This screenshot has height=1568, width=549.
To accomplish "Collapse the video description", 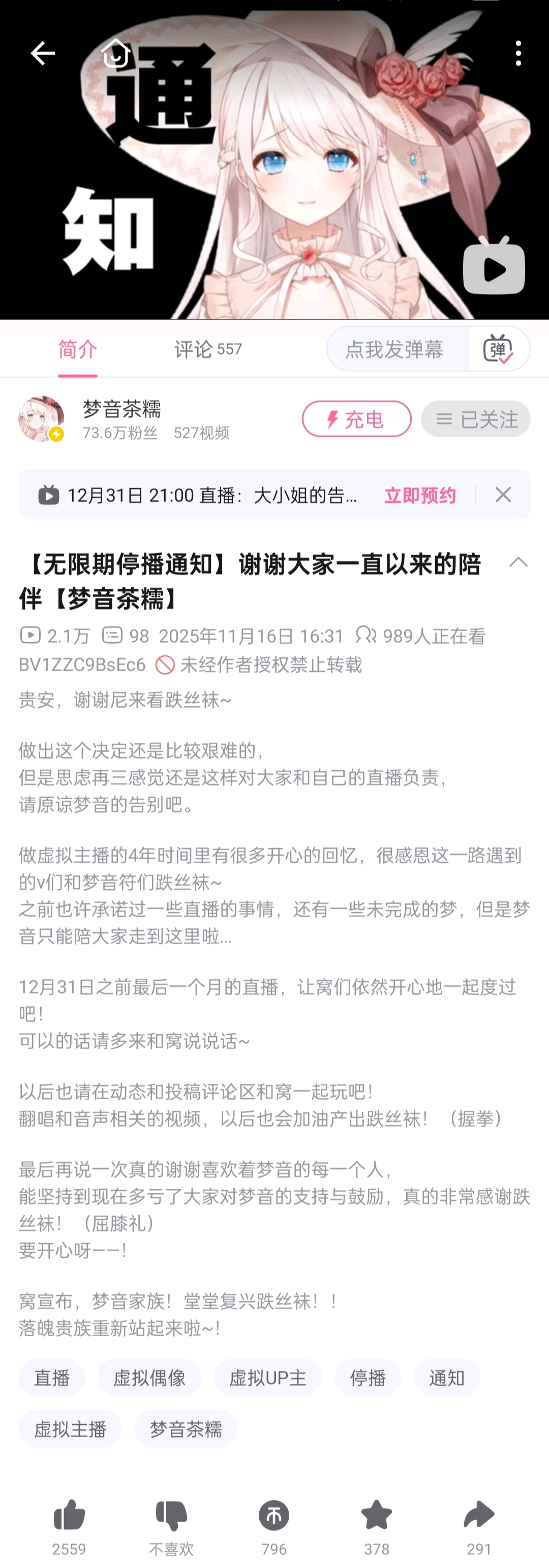I will 518,562.
